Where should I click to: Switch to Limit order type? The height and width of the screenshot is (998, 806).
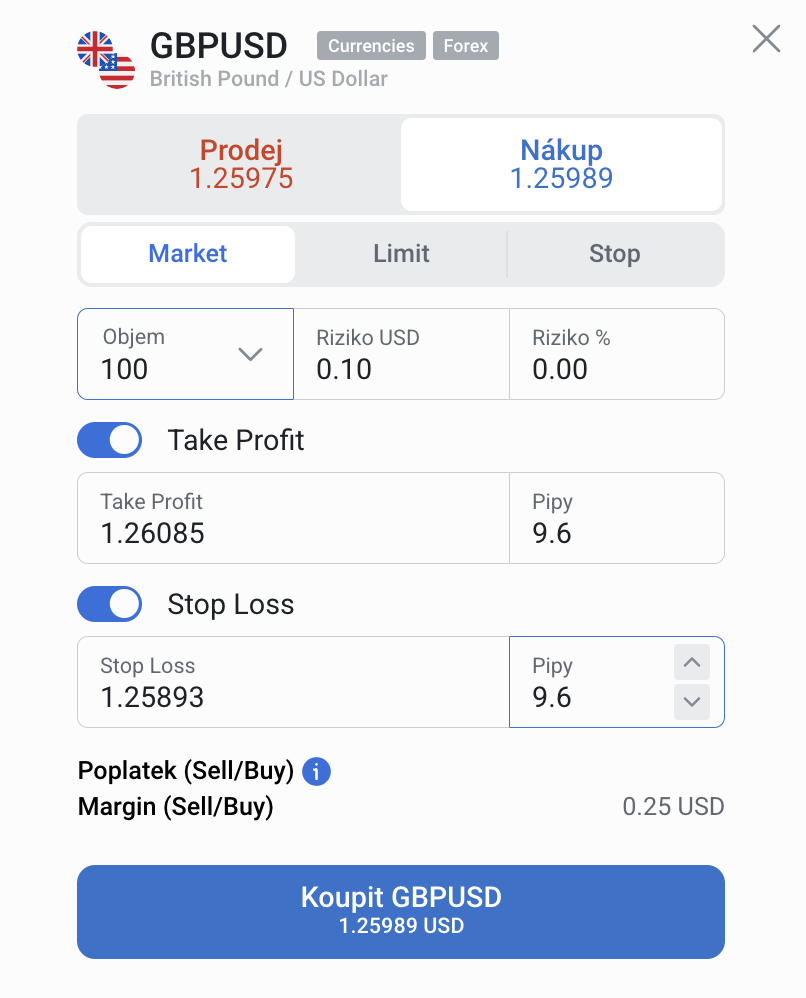401,254
